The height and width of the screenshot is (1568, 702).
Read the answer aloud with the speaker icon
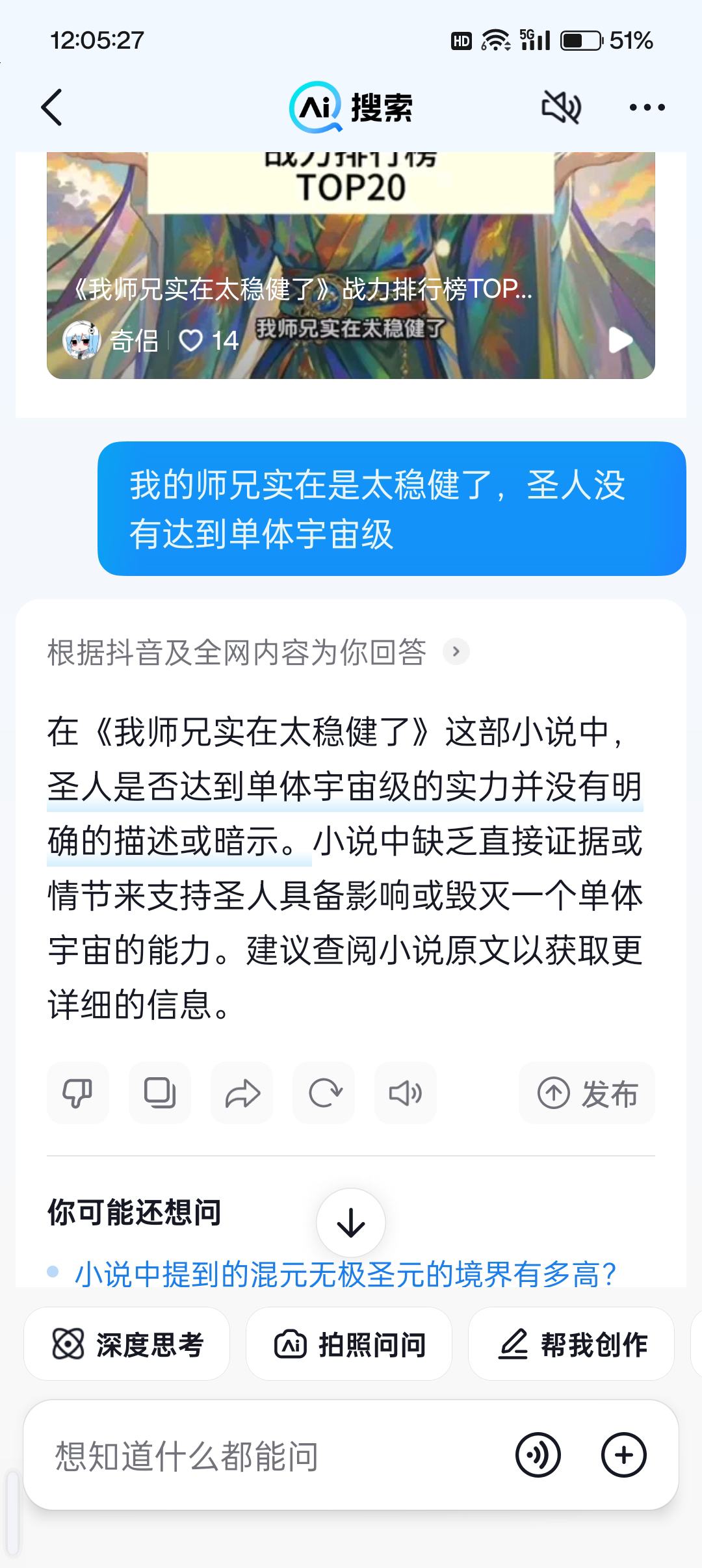coord(405,1093)
